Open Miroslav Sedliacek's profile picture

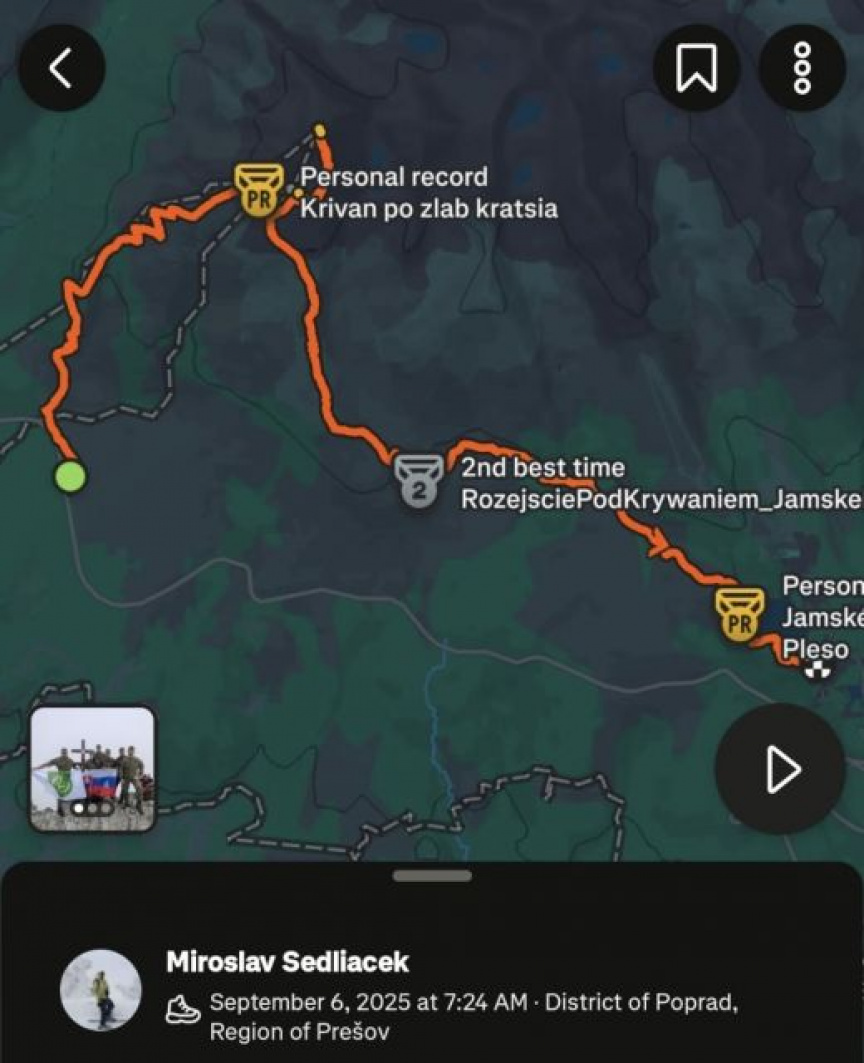[x=100, y=990]
